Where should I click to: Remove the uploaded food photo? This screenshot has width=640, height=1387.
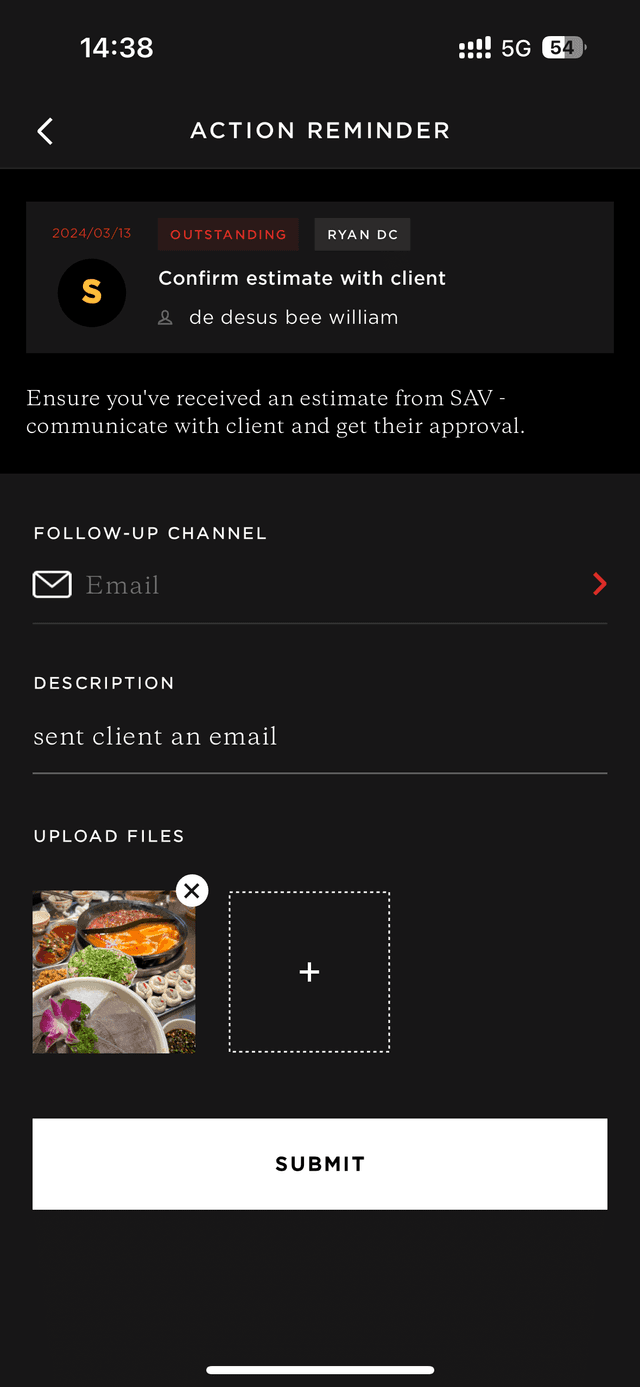coord(192,890)
